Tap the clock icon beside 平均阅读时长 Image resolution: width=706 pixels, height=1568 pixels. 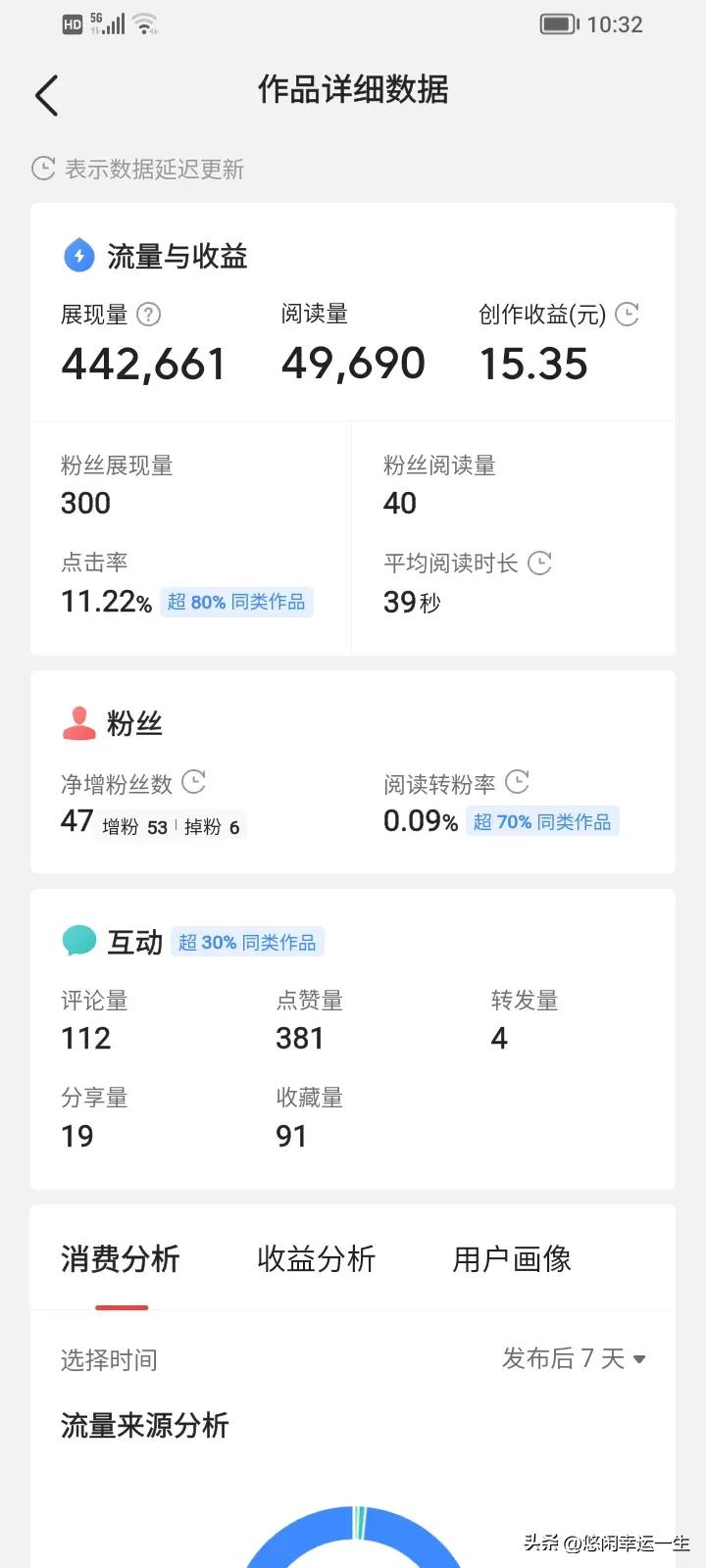tap(539, 563)
